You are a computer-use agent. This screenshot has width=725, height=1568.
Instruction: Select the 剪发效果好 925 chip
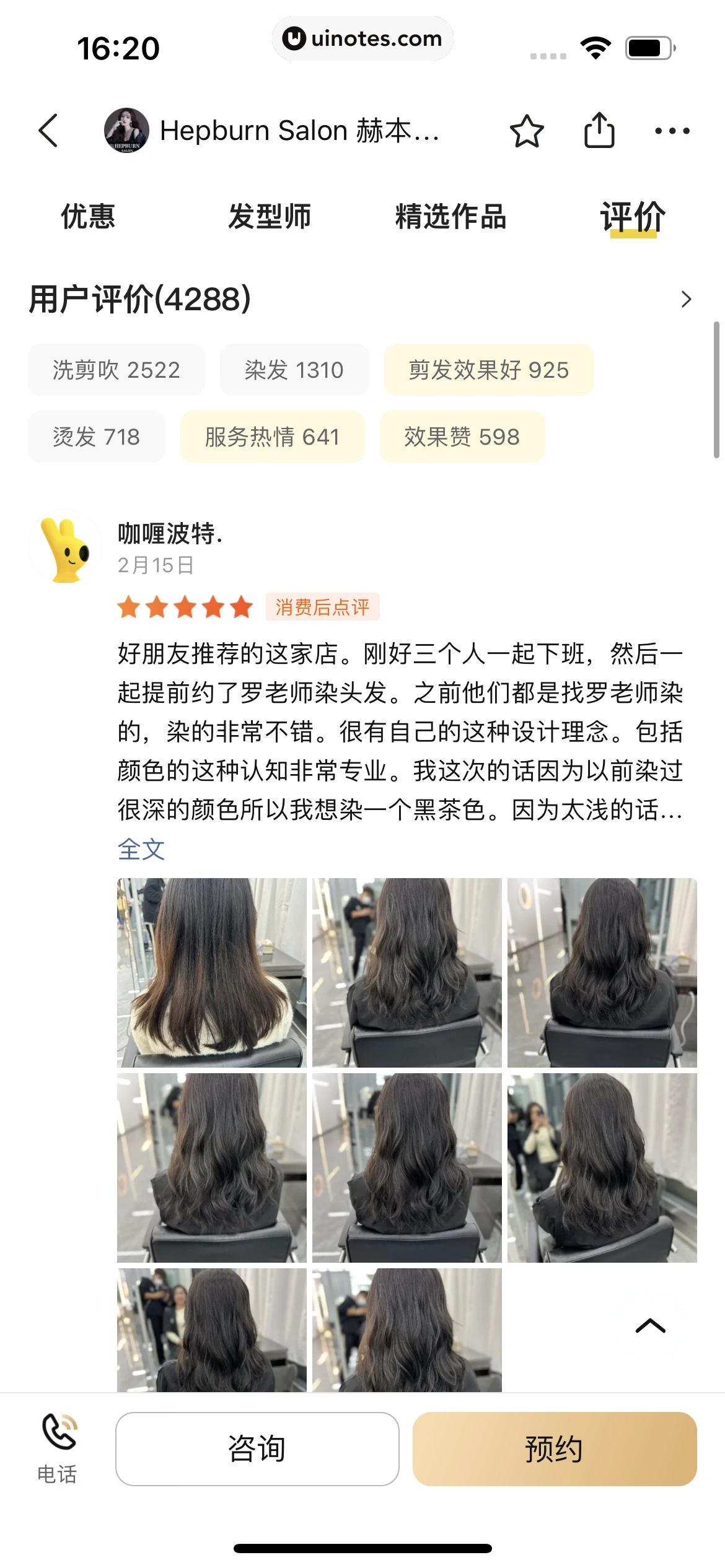(x=489, y=370)
